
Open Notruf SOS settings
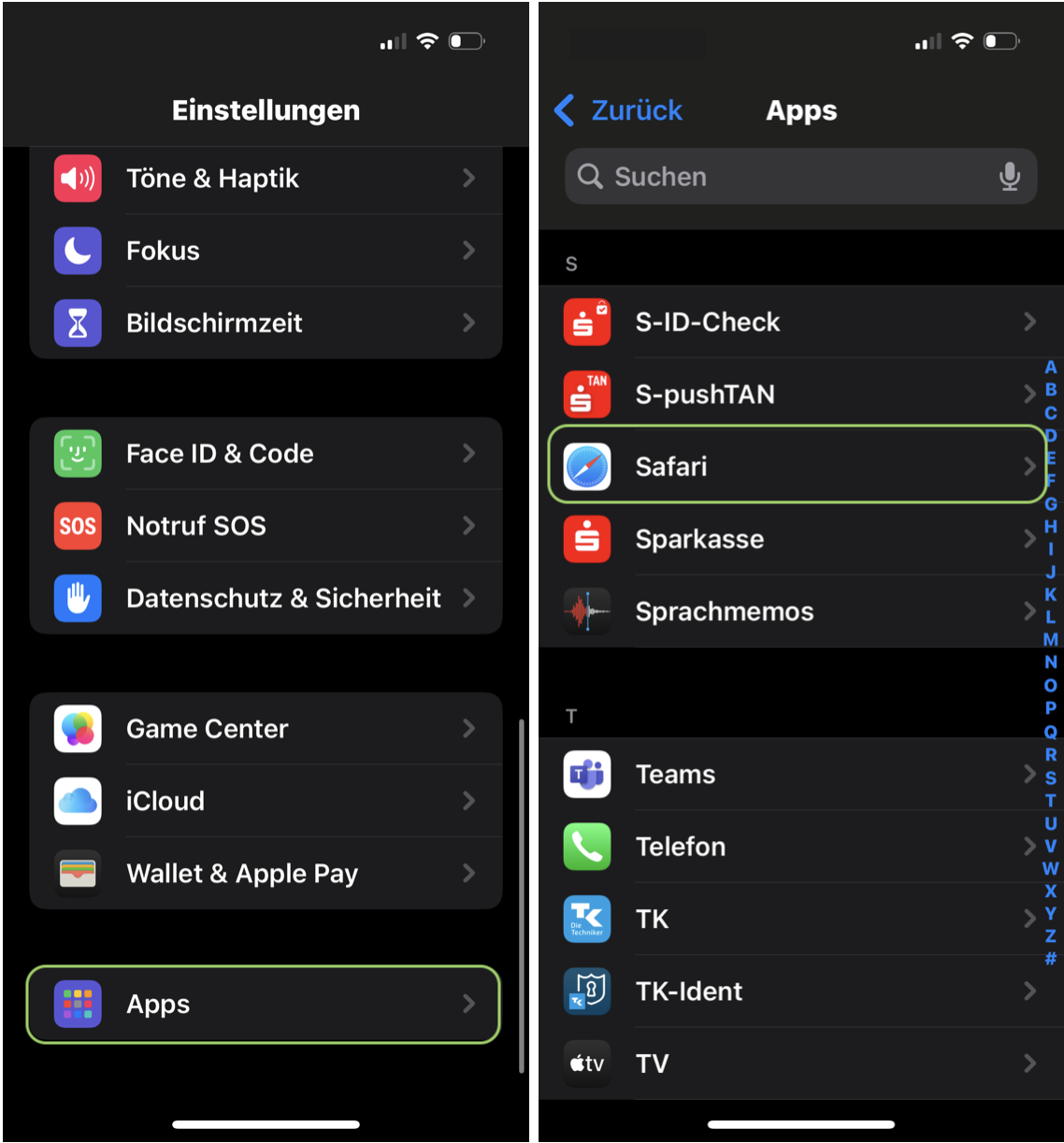266,526
